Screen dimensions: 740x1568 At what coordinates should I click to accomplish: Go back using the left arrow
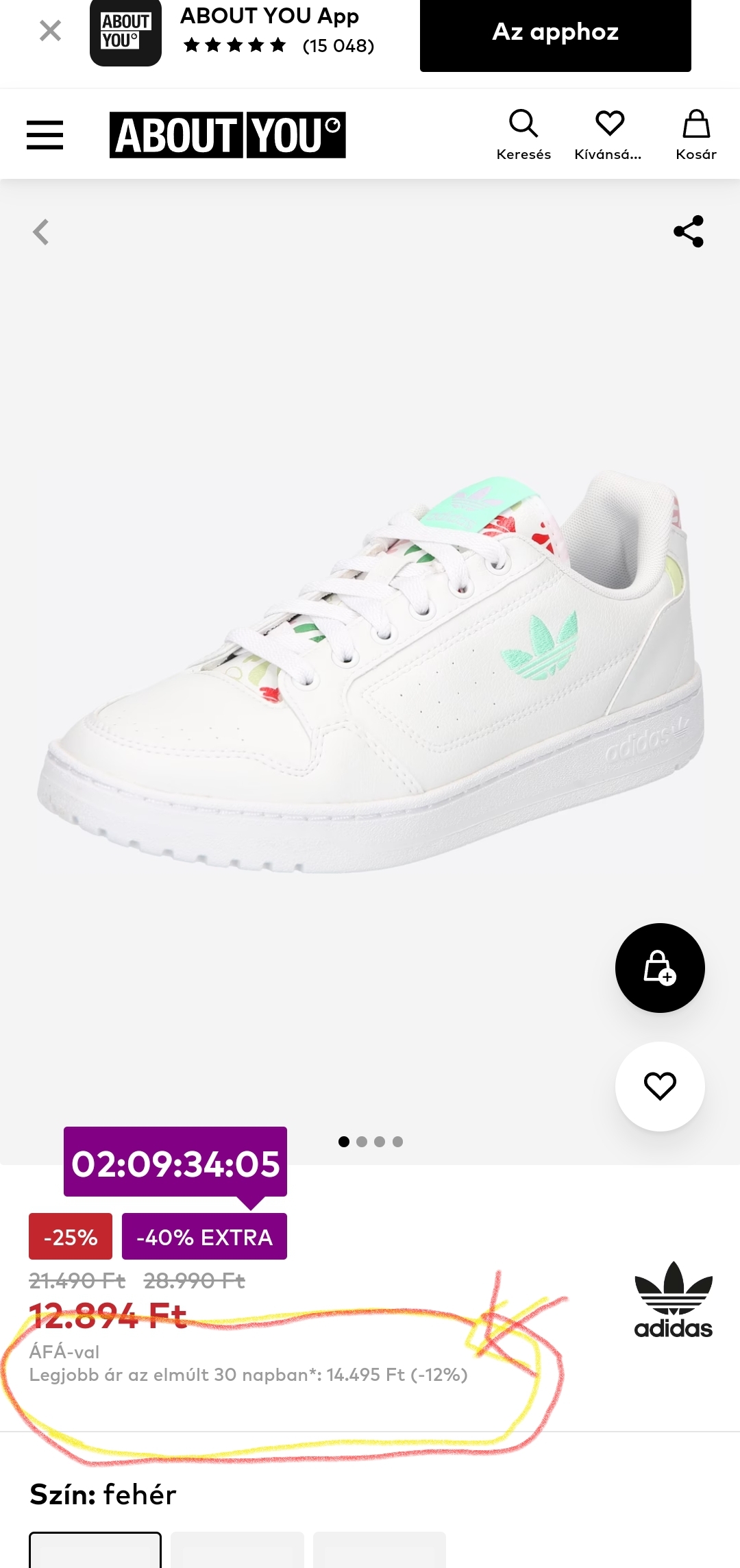click(x=41, y=232)
